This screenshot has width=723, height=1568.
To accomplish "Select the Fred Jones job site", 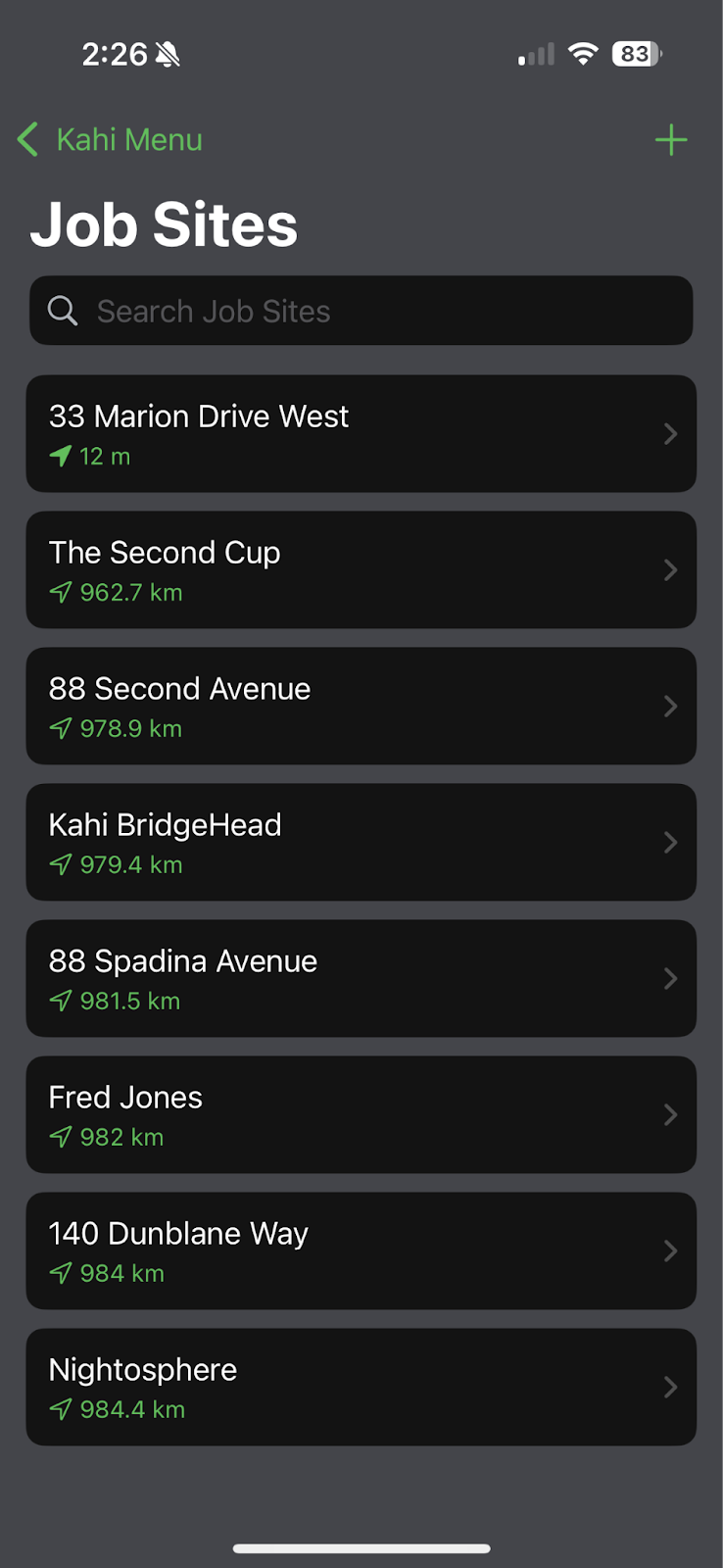I will (x=361, y=1114).
